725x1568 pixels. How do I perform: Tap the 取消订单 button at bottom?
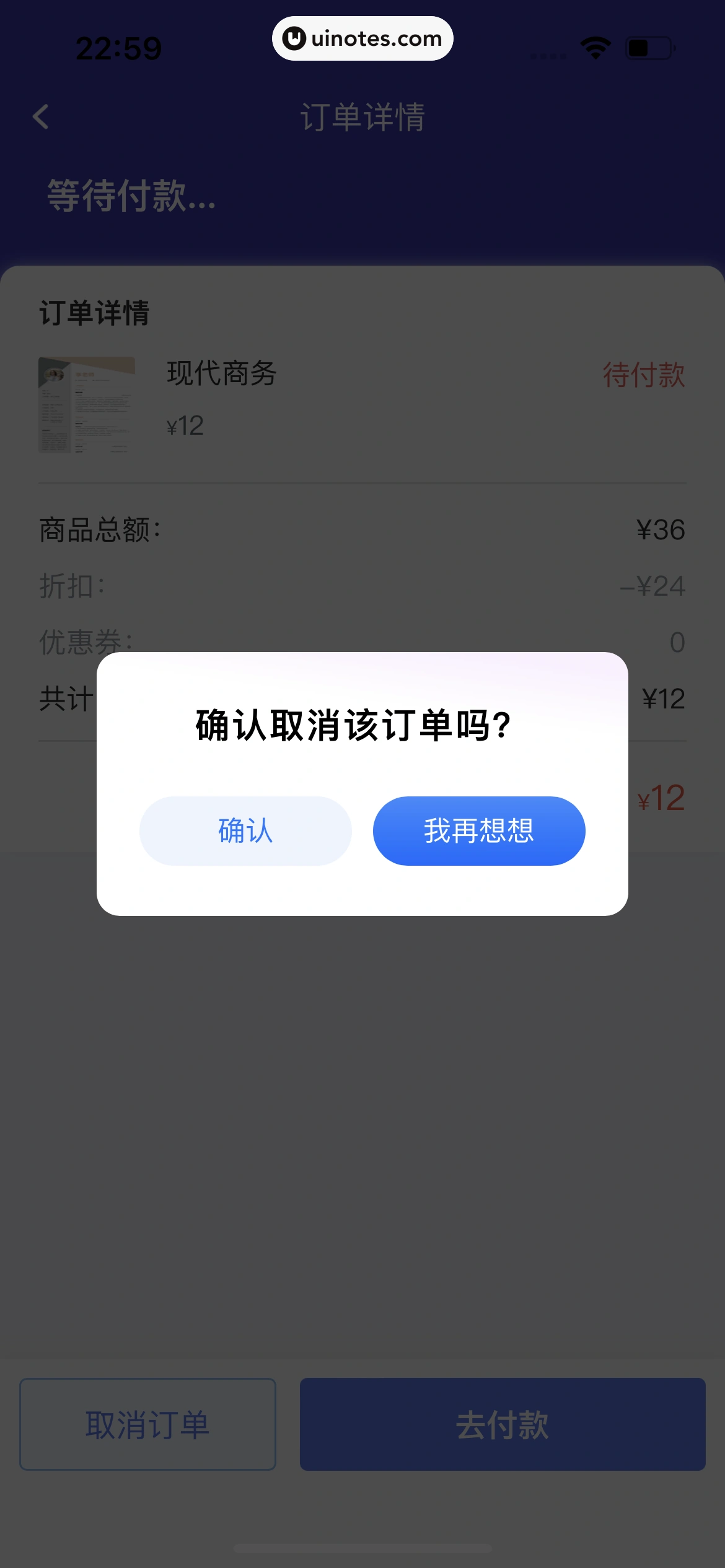[x=147, y=1424]
